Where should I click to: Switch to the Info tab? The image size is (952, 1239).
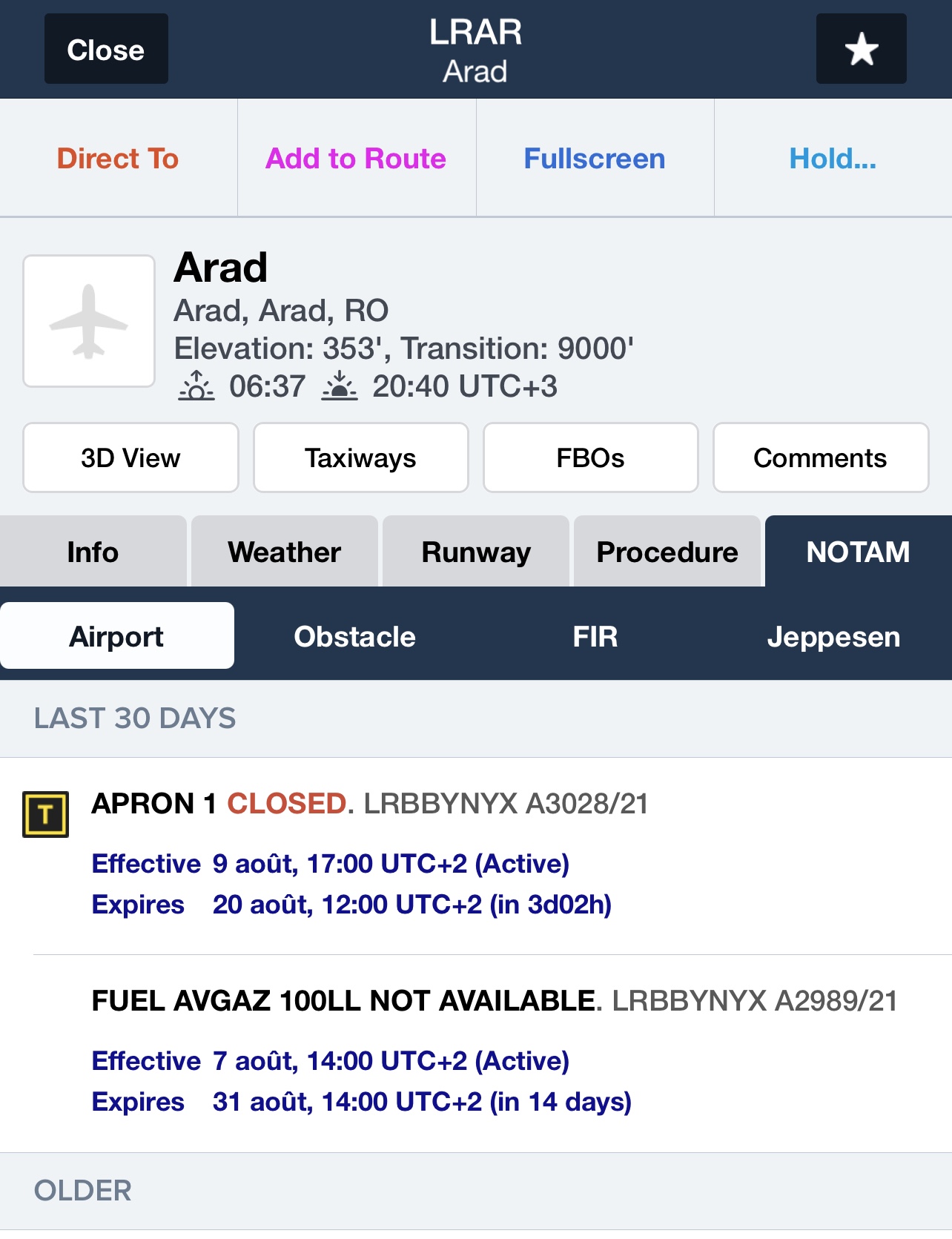[93, 552]
